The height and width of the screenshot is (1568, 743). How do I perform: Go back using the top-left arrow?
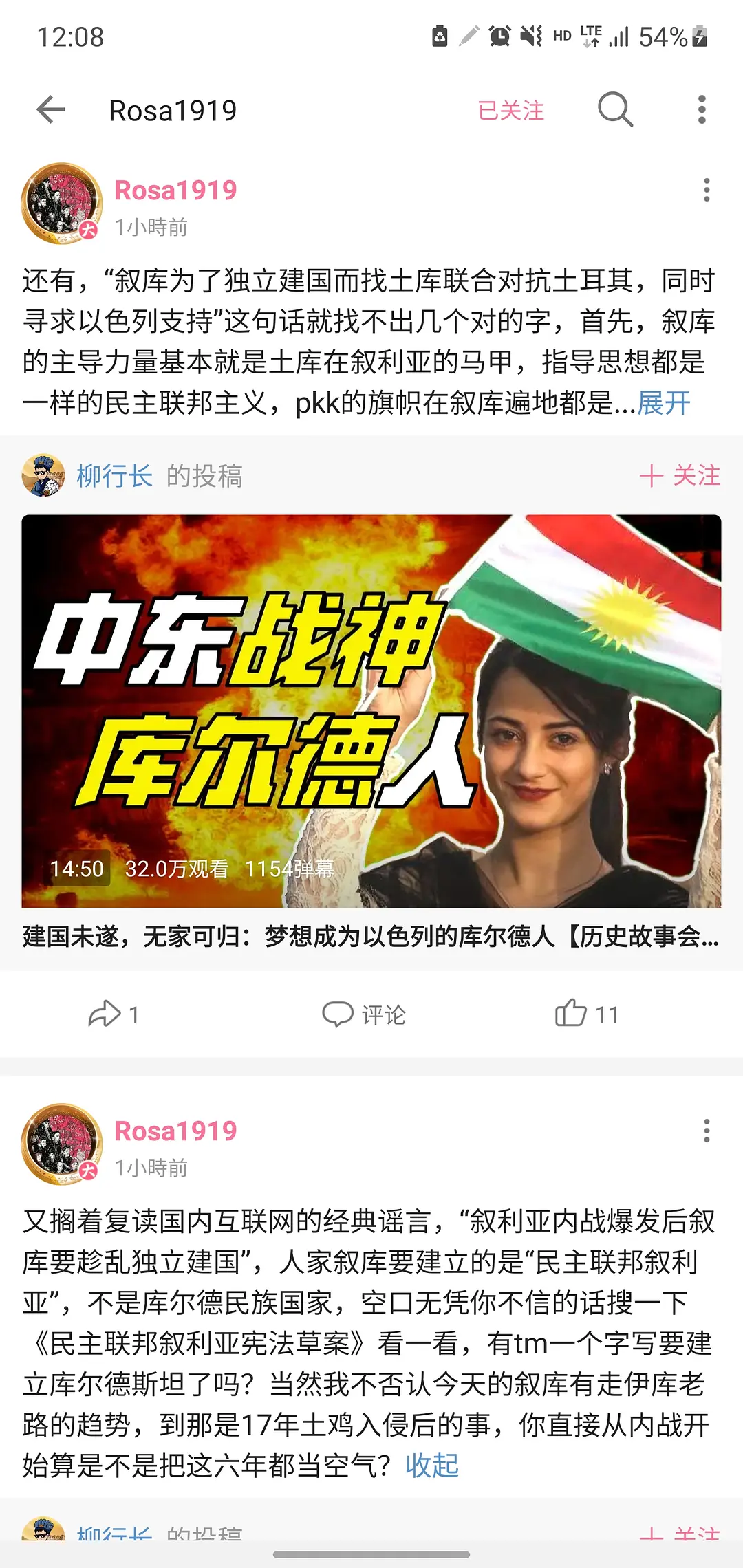click(51, 110)
